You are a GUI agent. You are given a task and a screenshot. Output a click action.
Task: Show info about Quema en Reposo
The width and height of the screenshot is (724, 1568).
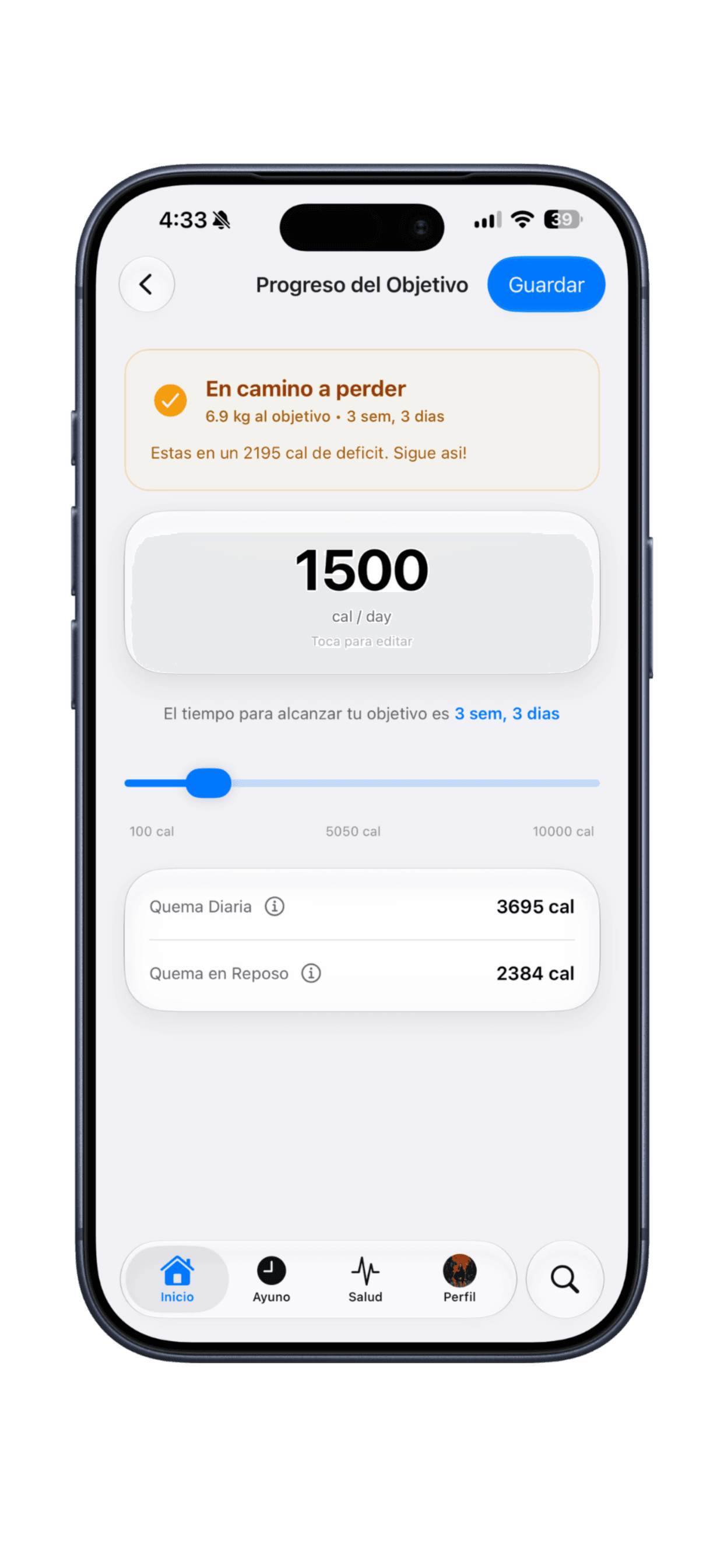[x=311, y=972]
